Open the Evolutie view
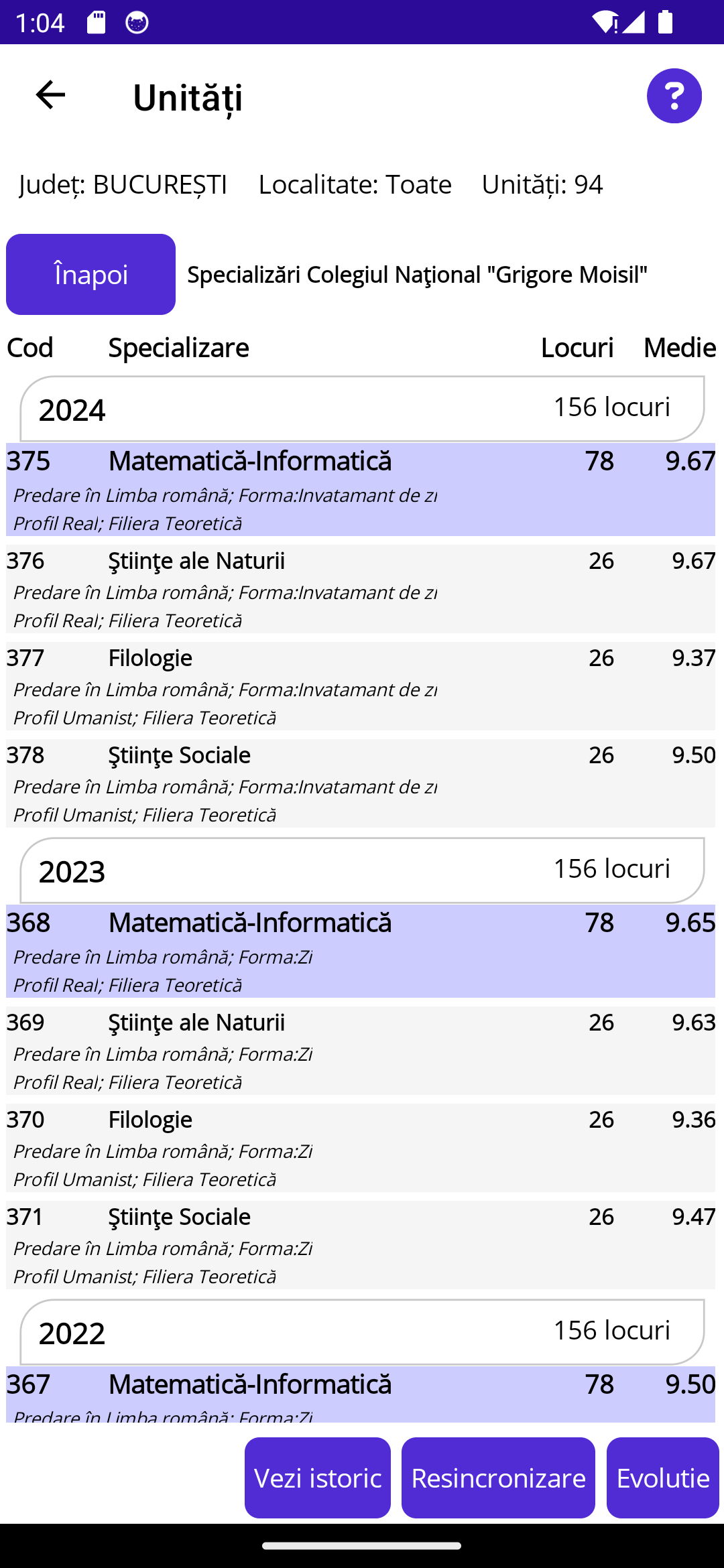Viewport: 724px width, 1568px height. click(x=662, y=1477)
